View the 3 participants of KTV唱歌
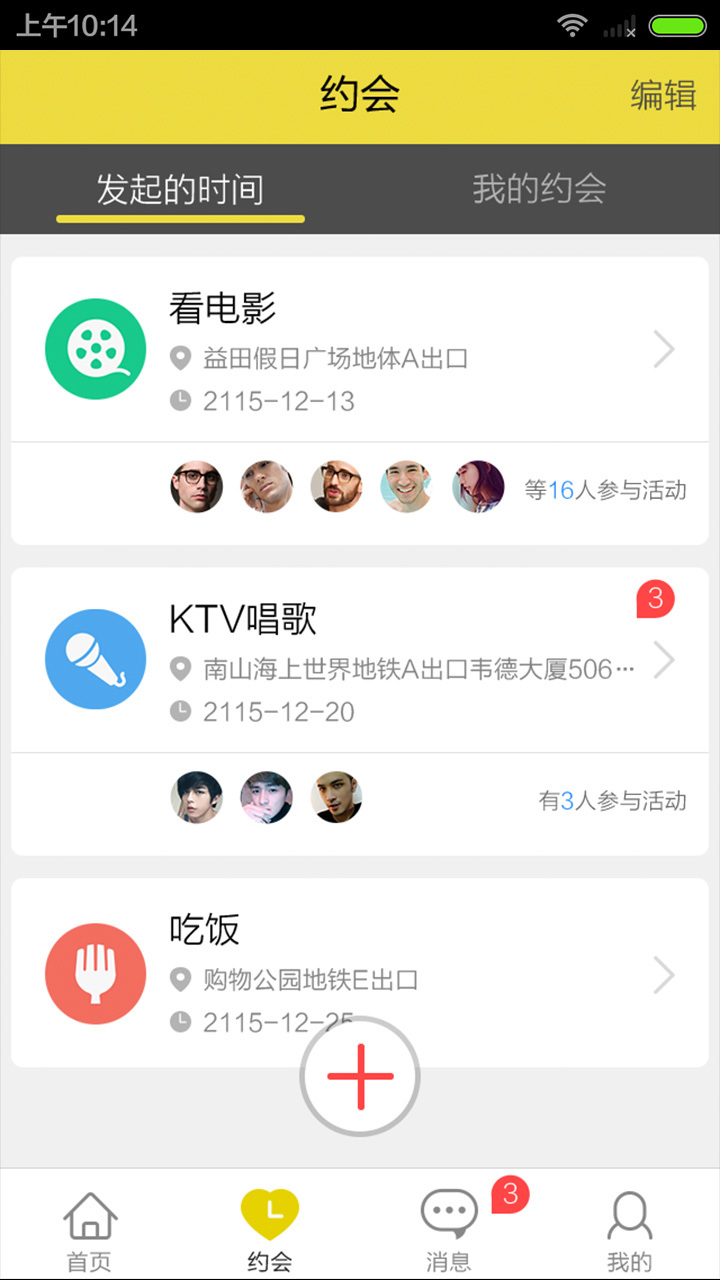This screenshot has width=720, height=1280. click(612, 800)
